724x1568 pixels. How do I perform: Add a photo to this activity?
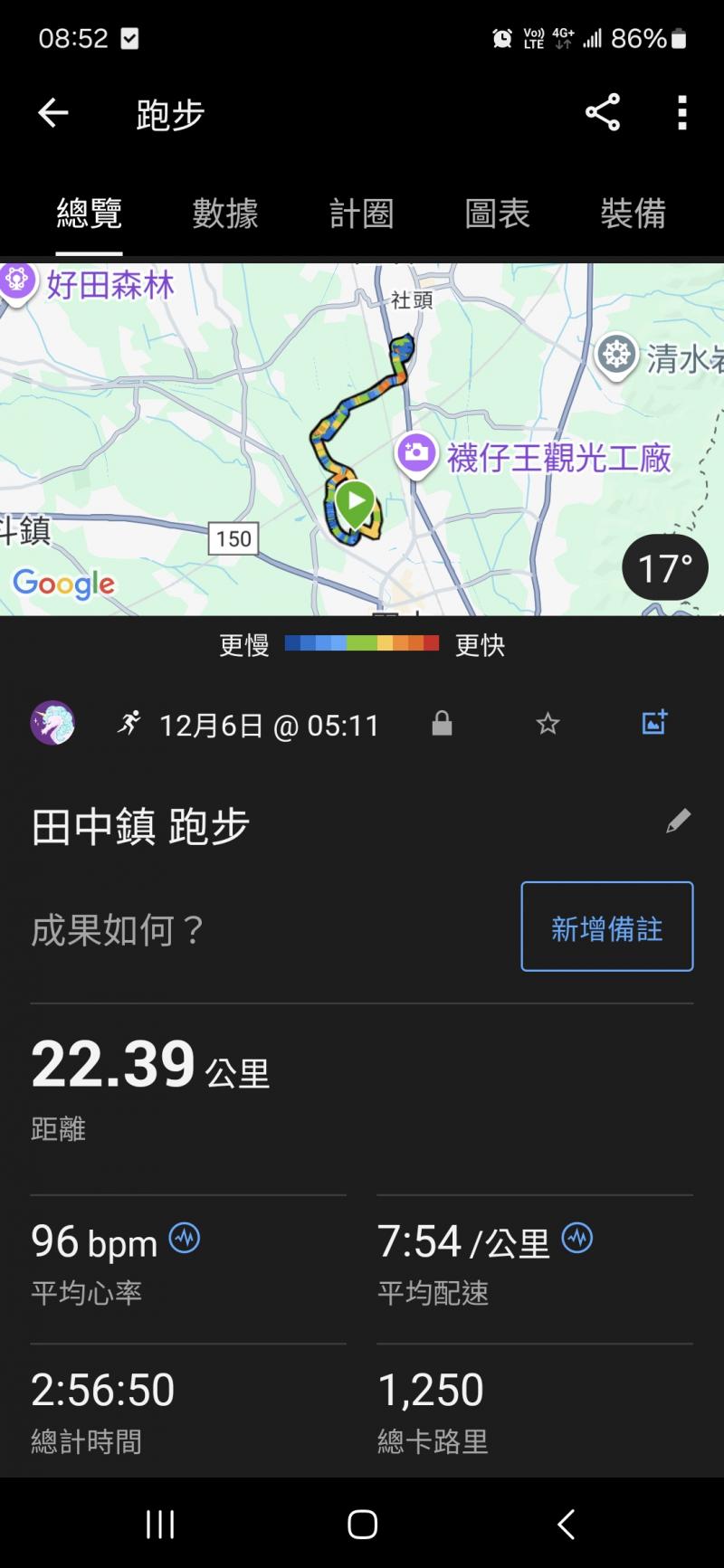(654, 722)
